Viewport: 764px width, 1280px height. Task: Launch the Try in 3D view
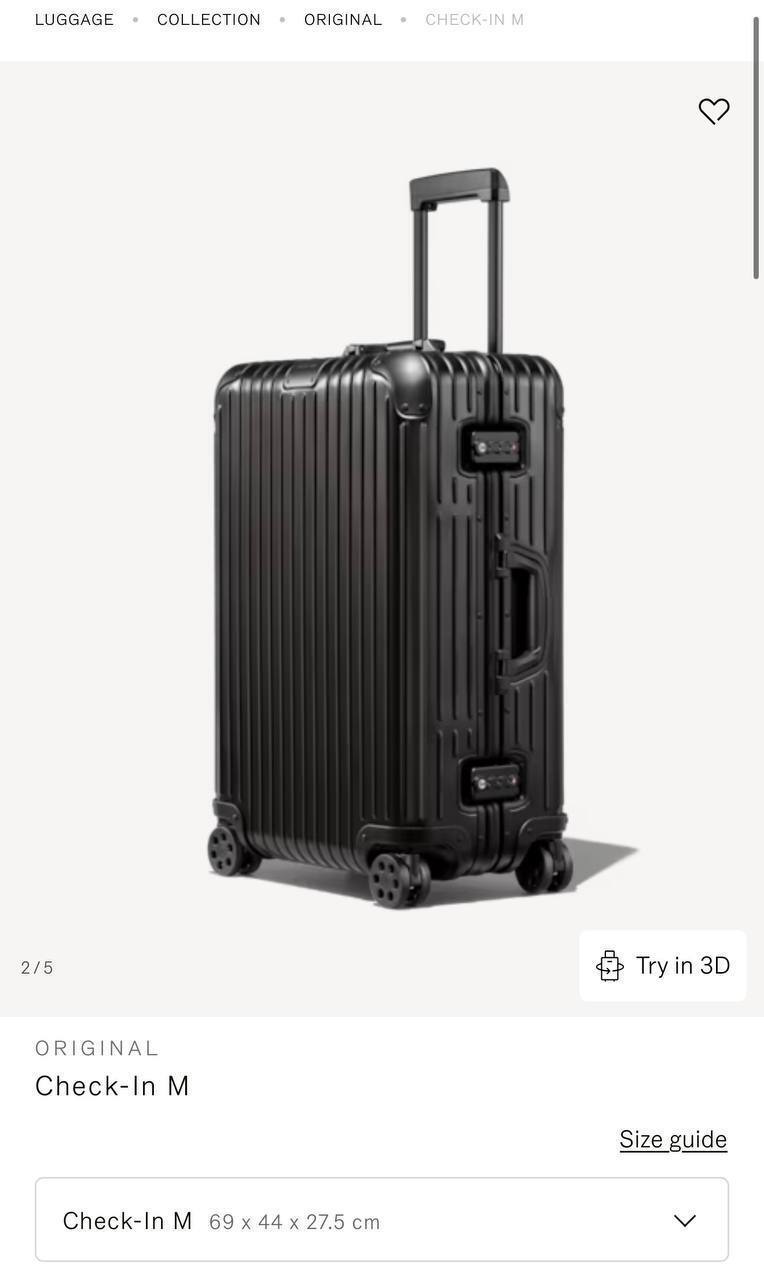(x=663, y=965)
